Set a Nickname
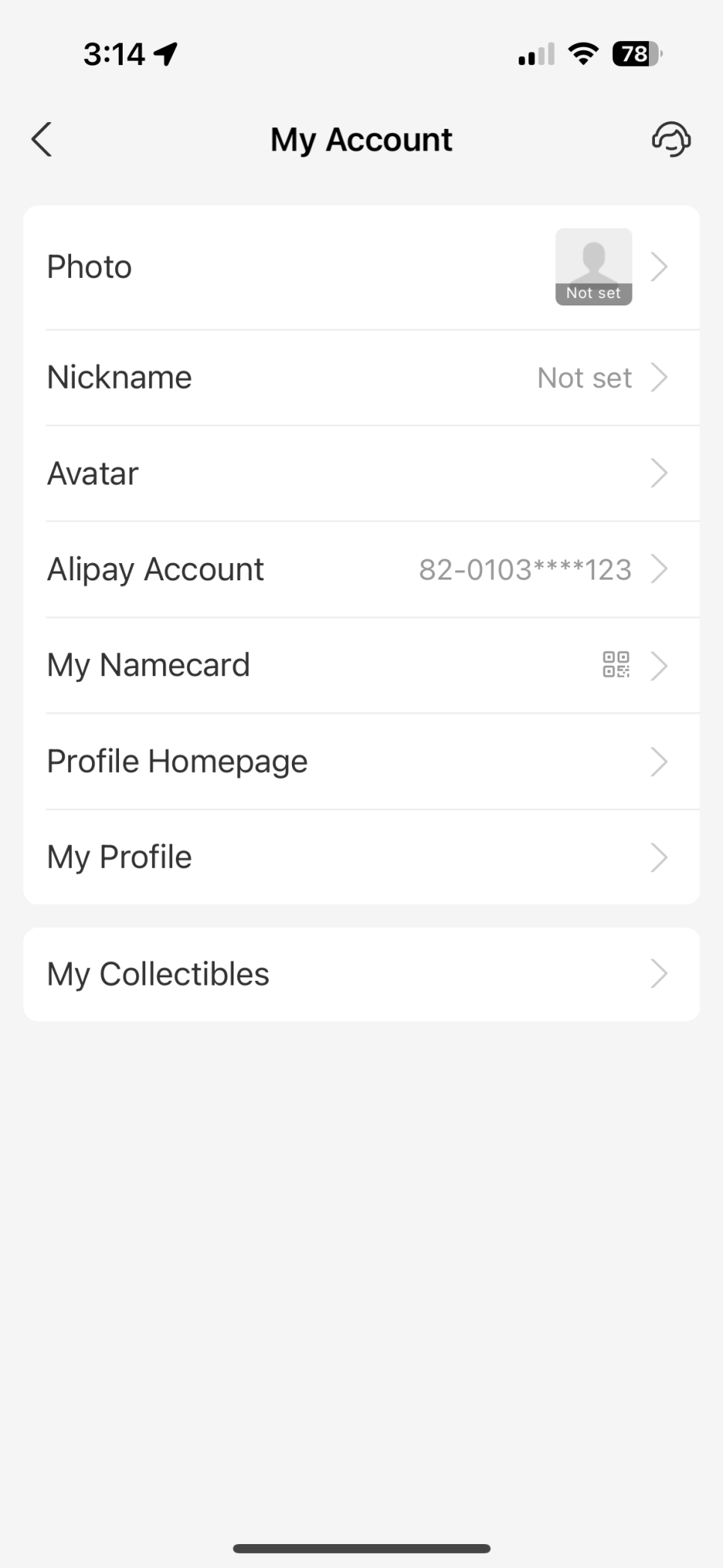Image resolution: width=723 pixels, height=1568 pixels. pyautogui.click(x=361, y=377)
